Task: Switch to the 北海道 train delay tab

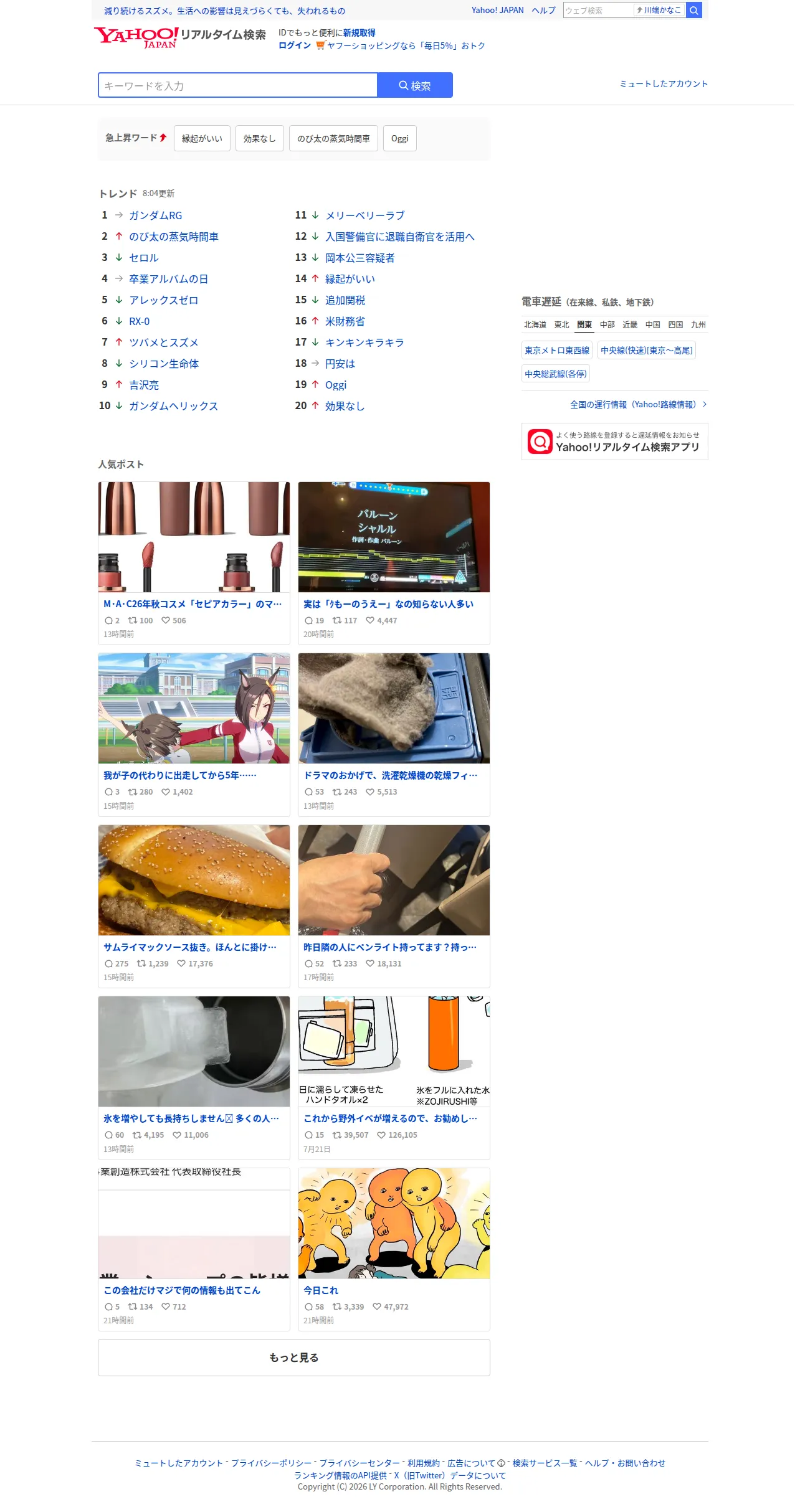Action: [x=535, y=324]
